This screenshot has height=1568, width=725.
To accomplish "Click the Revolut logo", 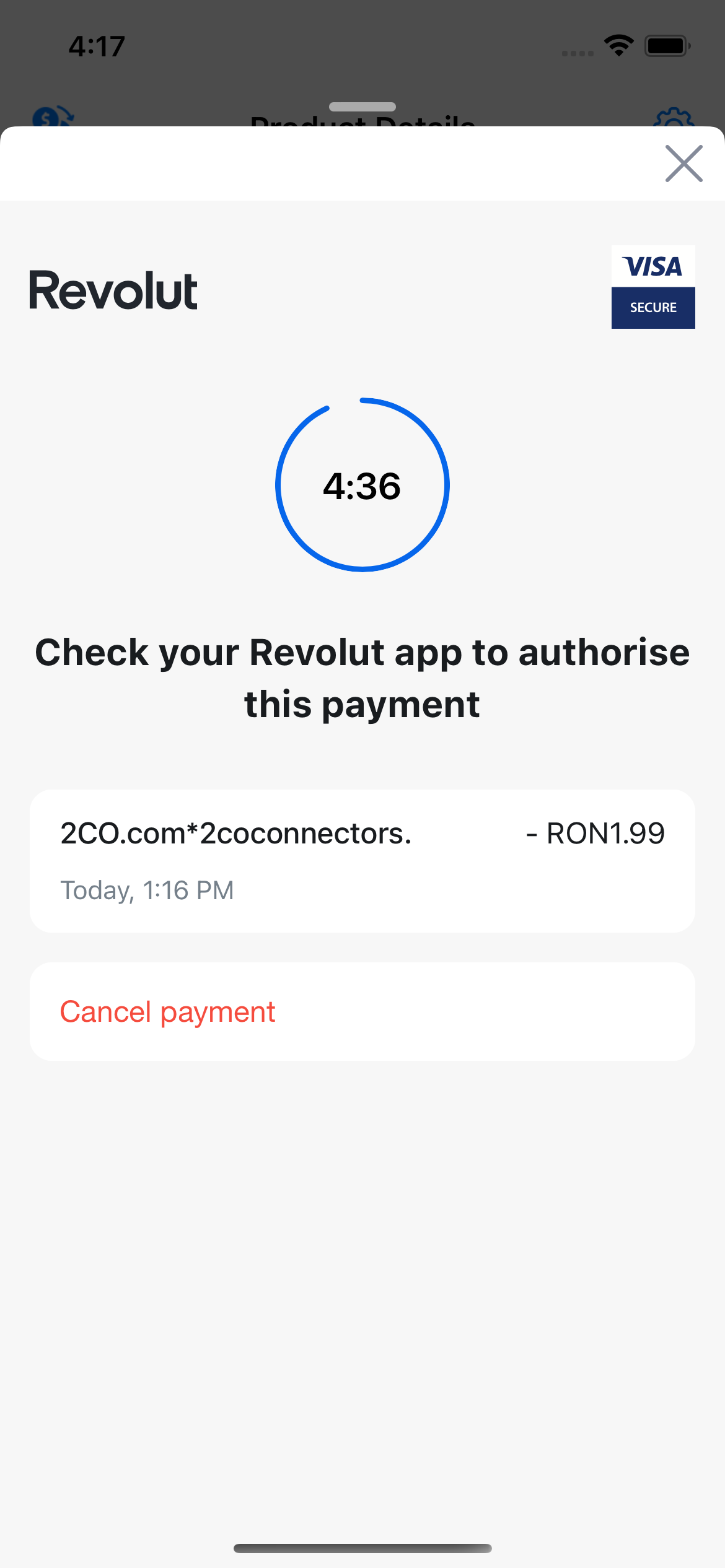I will tap(114, 289).
